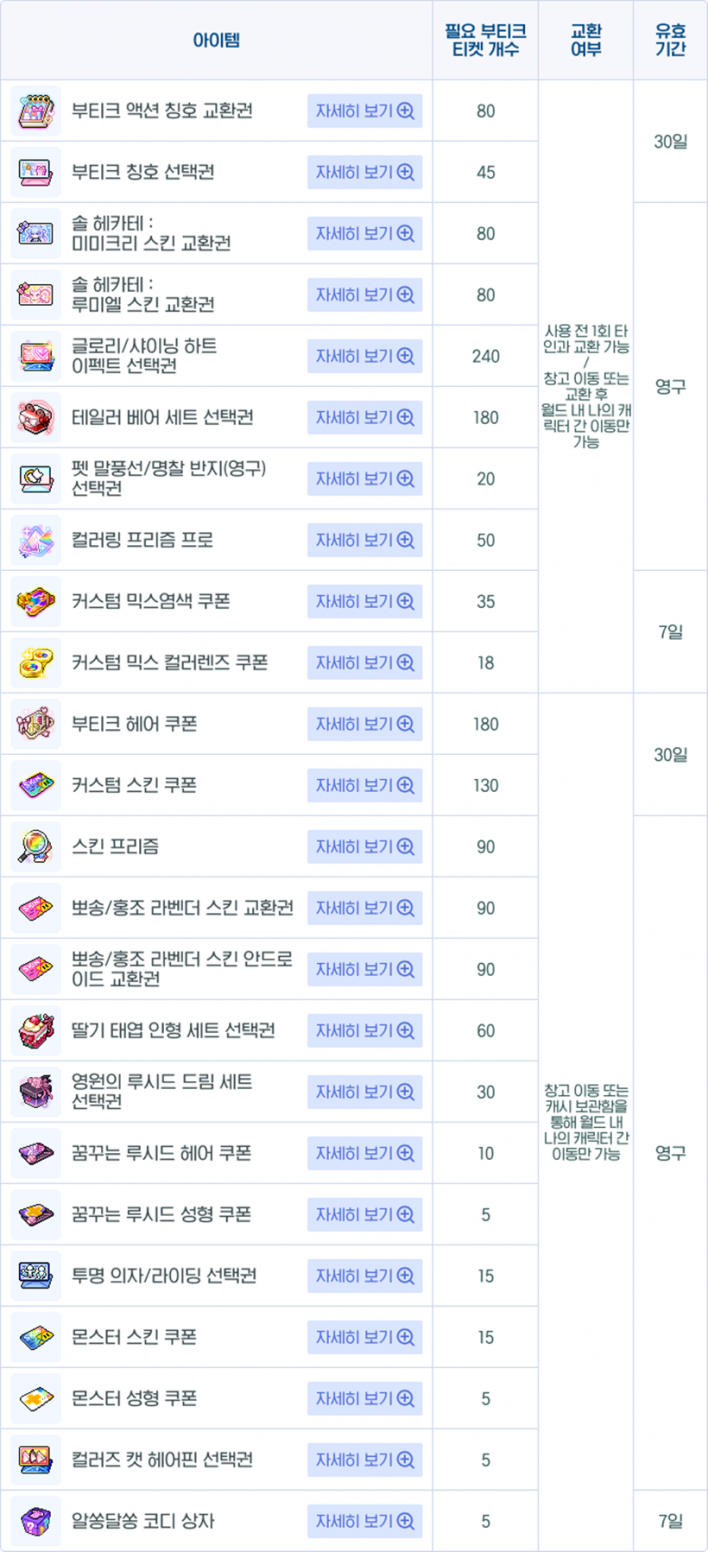
Task: See 커스텀 믹스 컬러렌즈 쿠폰 details
Action: pyautogui.click(x=365, y=663)
